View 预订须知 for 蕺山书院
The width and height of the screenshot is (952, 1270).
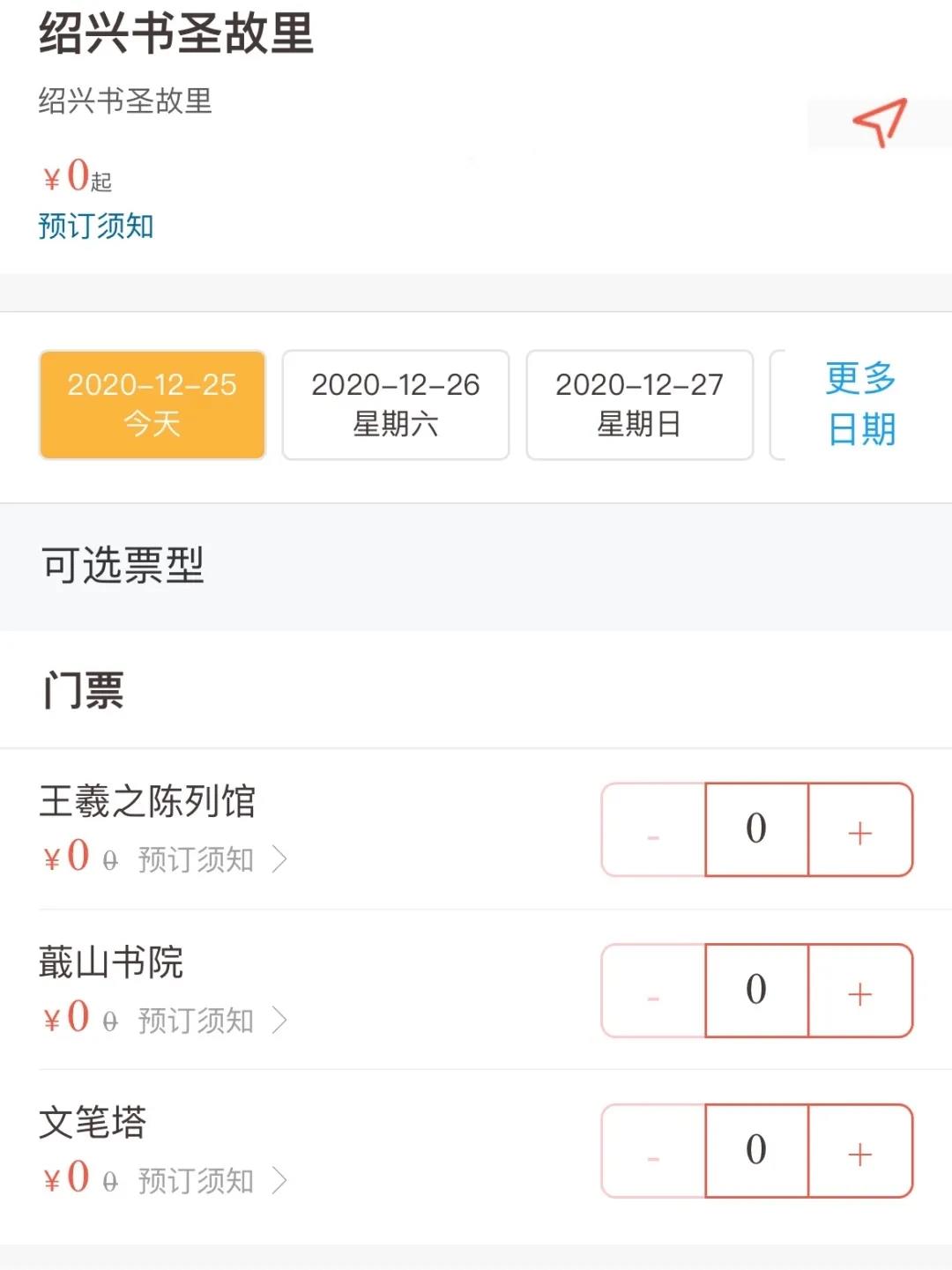[210, 1021]
